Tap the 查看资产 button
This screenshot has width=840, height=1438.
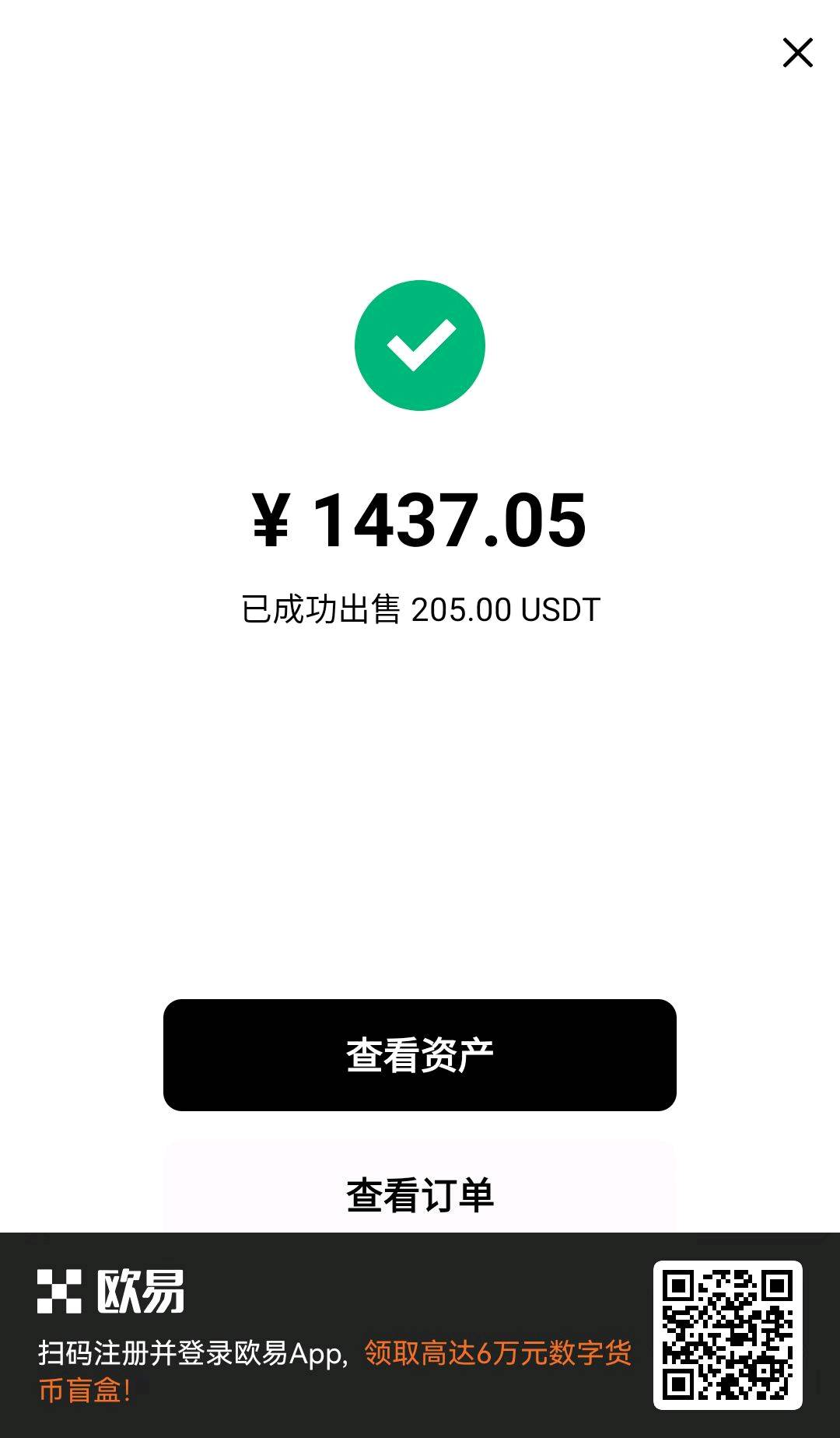[x=420, y=1055]
